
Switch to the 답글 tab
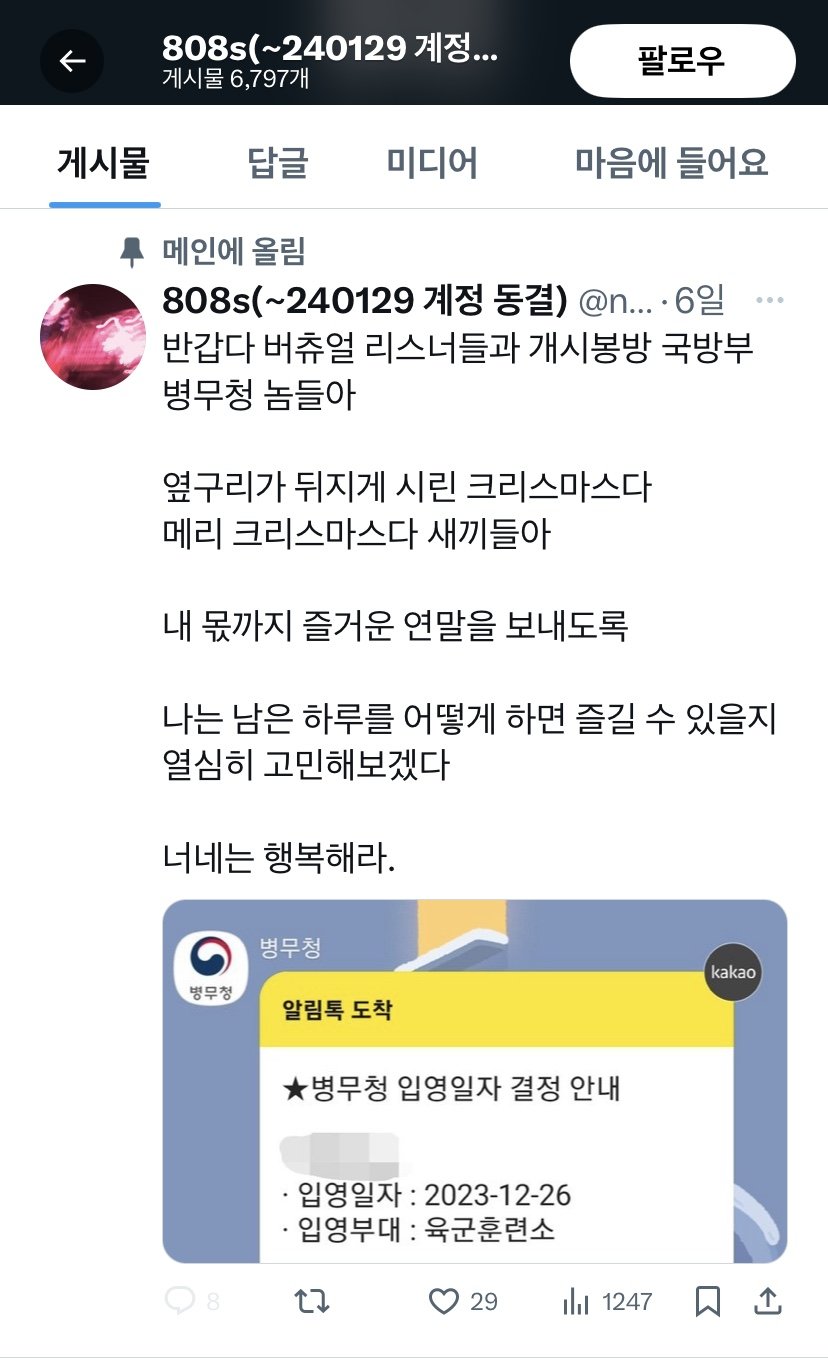(278, 163)
